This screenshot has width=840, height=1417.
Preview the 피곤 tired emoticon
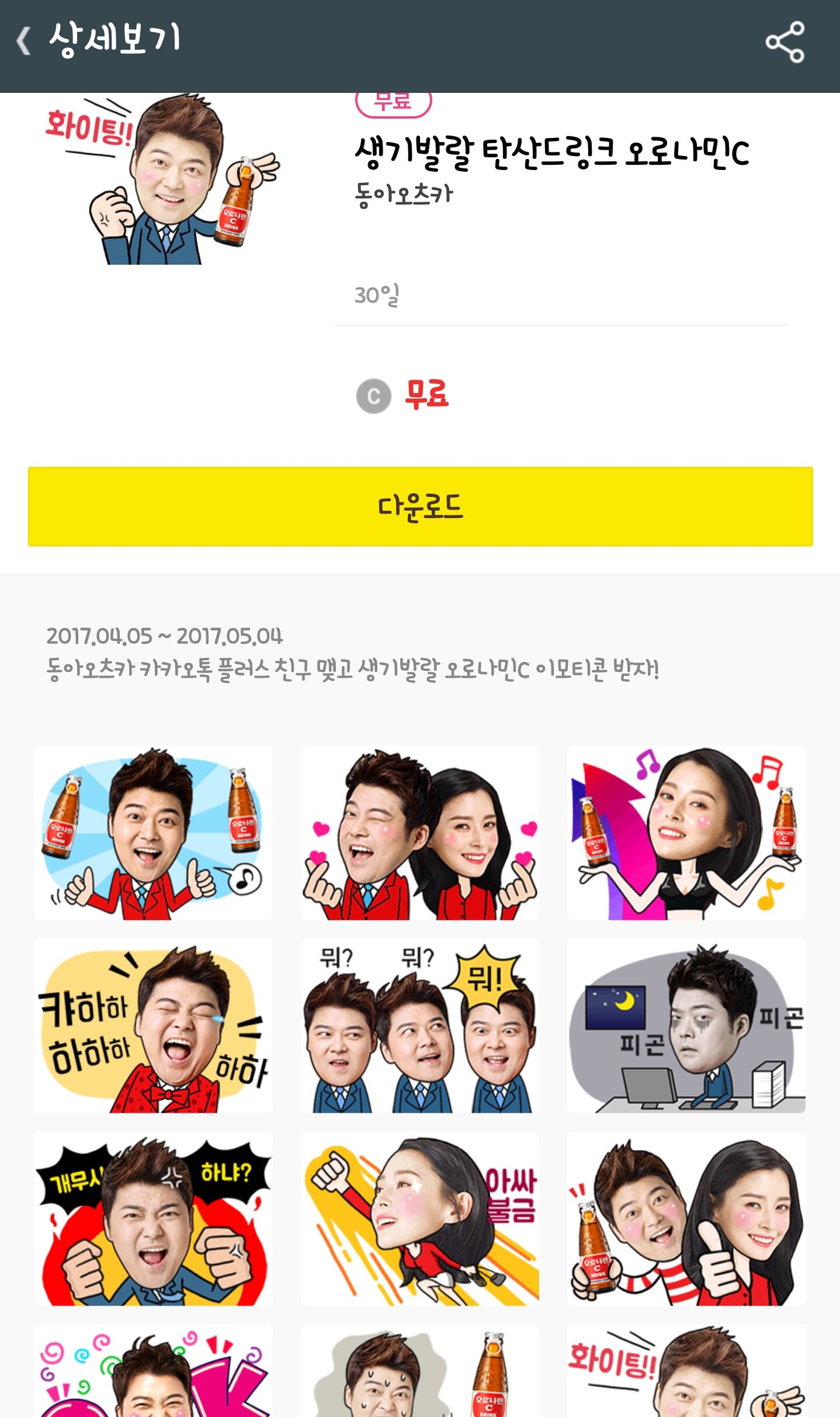[x=686, y=1026]
